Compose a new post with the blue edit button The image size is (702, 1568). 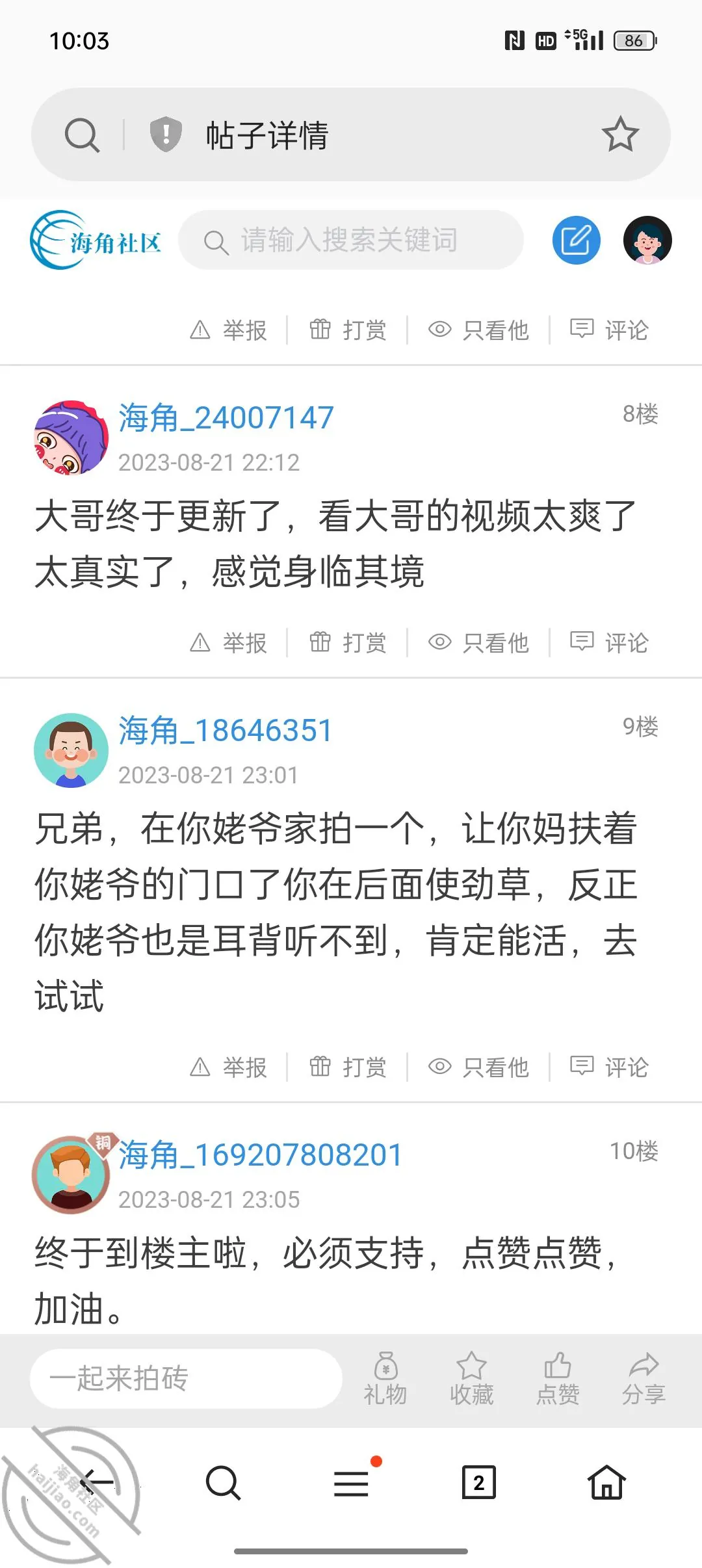tap(576, 240)
